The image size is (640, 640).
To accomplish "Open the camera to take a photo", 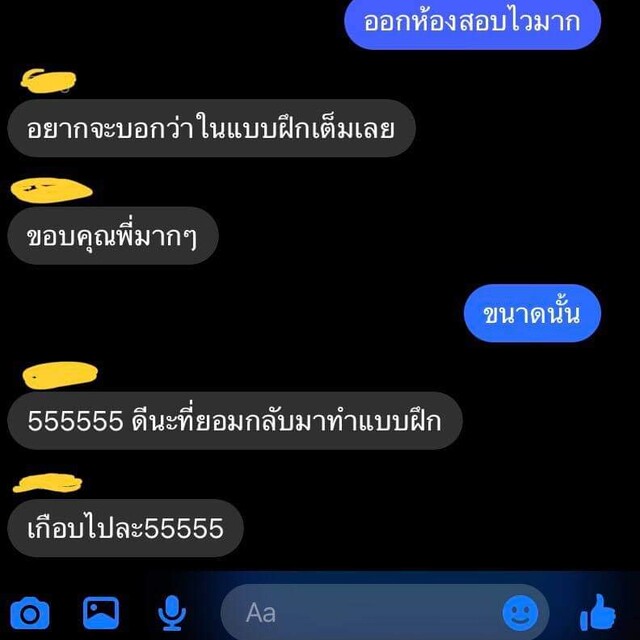I will tap(29, 612).
